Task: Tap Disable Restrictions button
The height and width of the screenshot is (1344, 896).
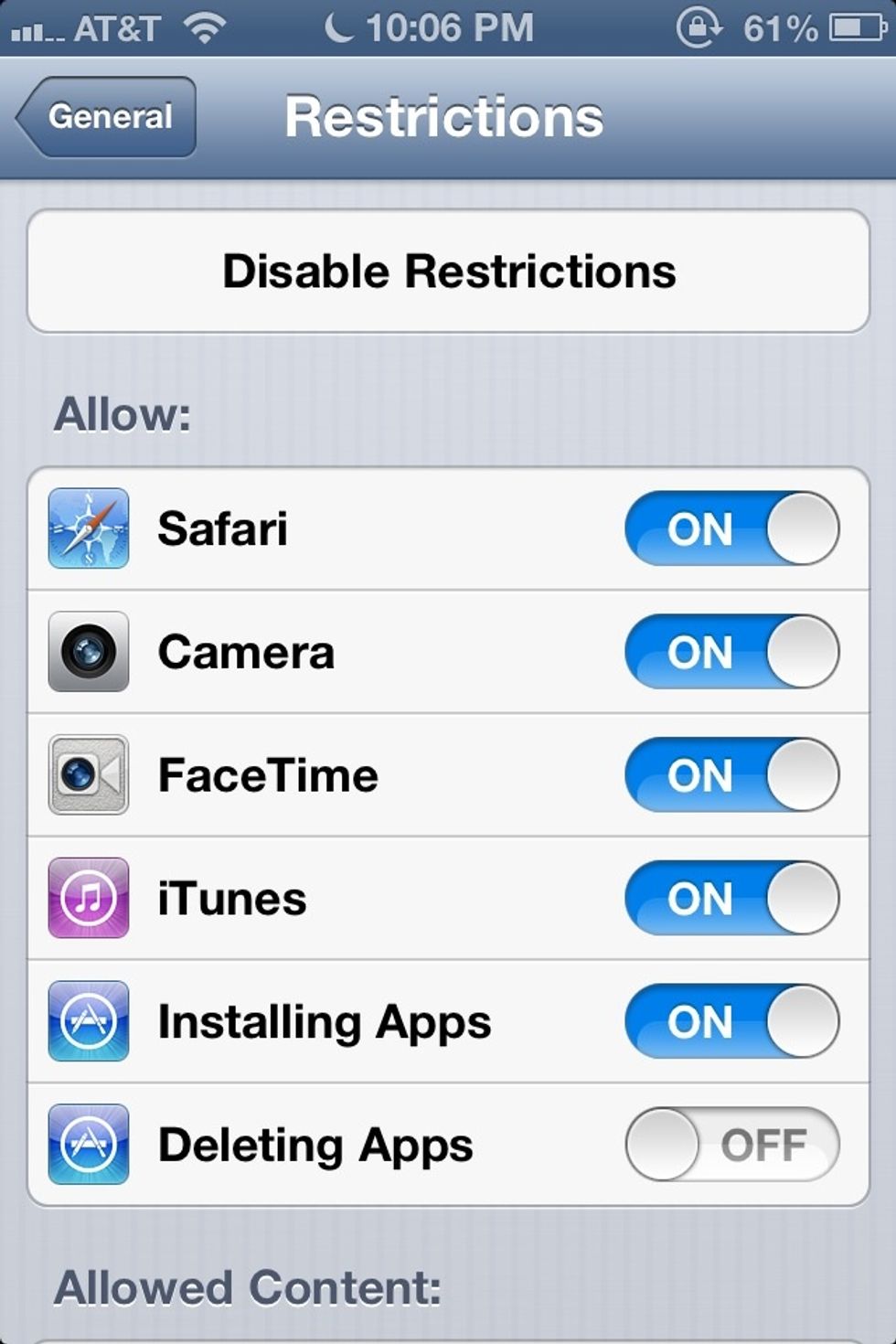Action: (448, 272)
